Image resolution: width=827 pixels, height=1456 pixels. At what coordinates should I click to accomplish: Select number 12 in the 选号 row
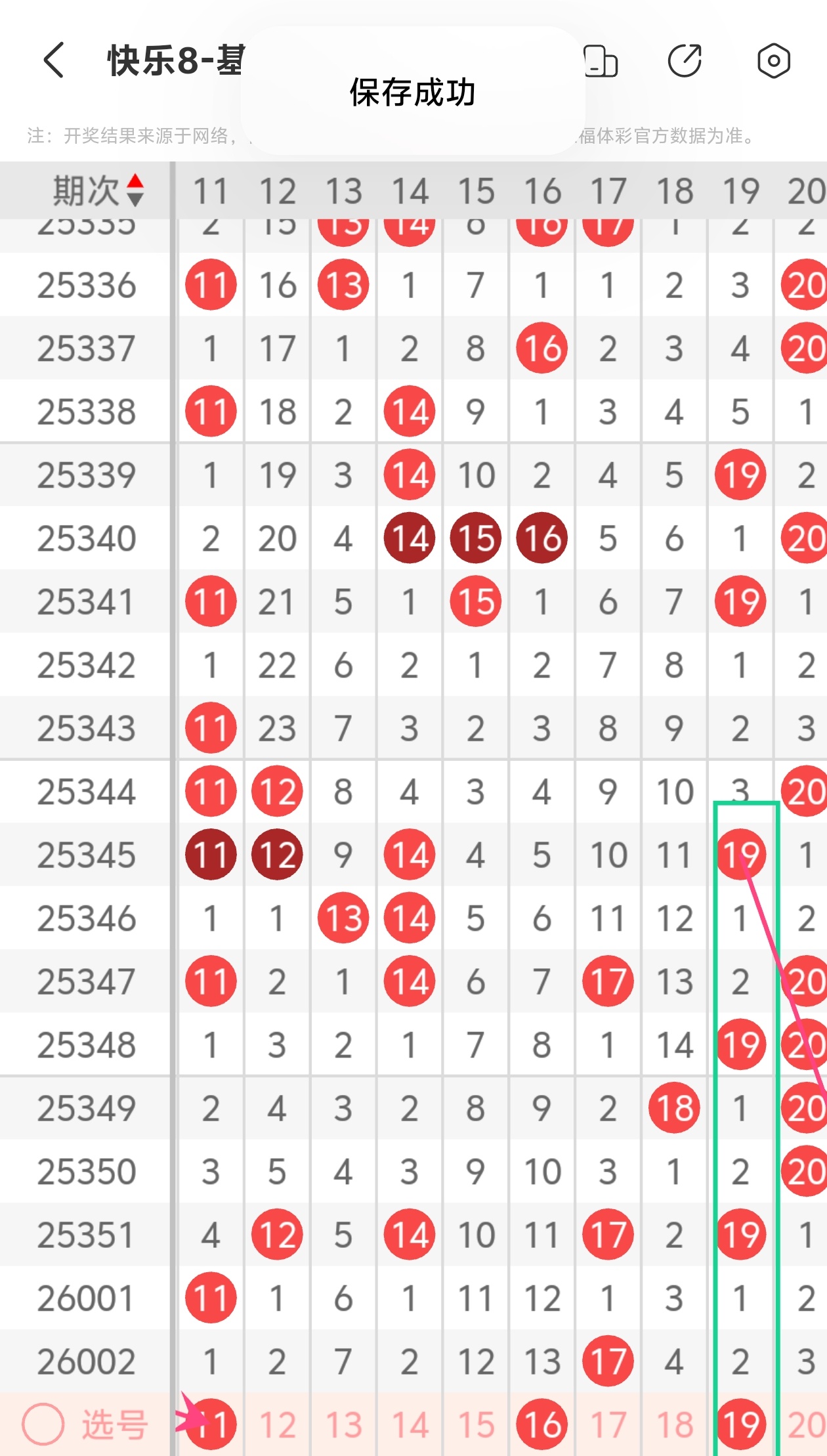[x=277, y=1424]
